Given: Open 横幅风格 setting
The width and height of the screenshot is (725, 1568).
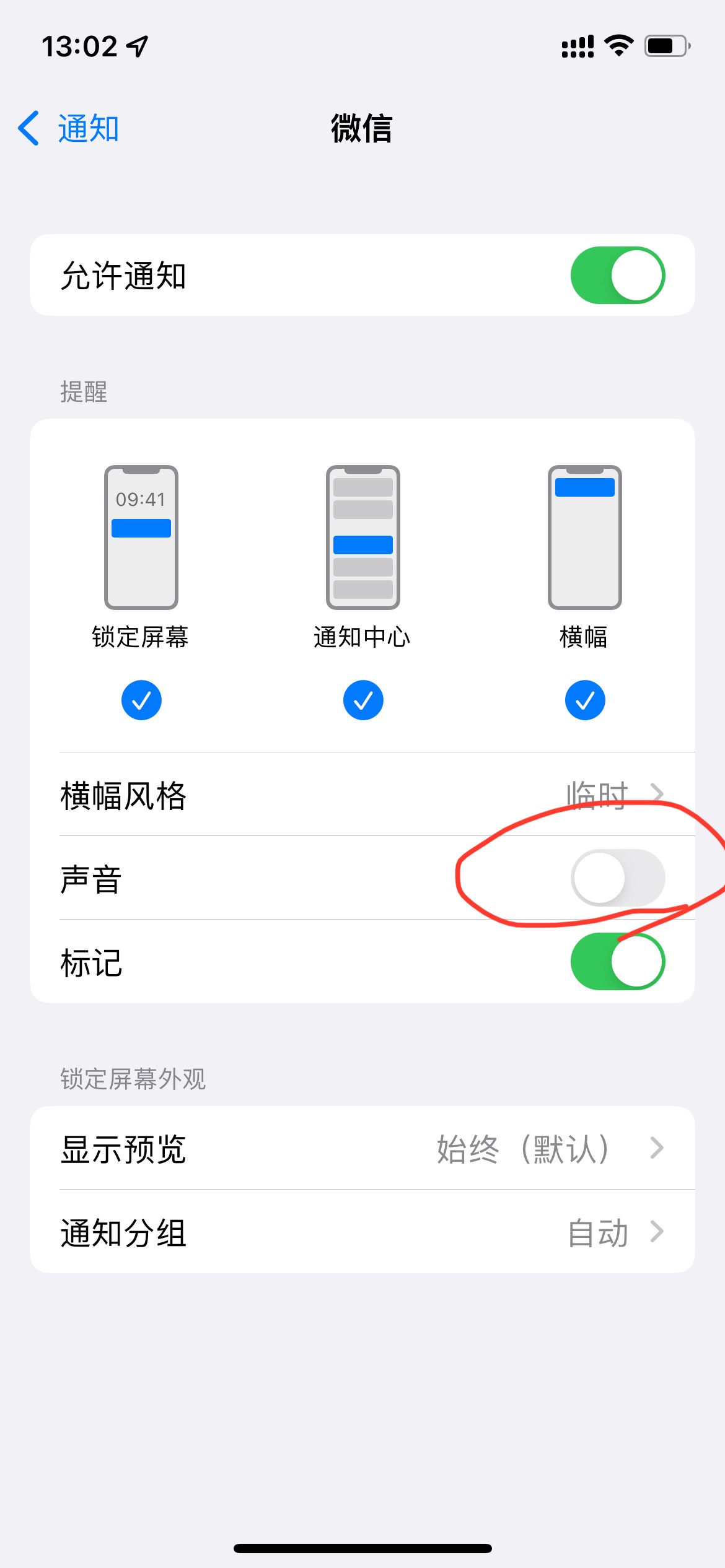Looking at the screenshot, I should [362, 795].
